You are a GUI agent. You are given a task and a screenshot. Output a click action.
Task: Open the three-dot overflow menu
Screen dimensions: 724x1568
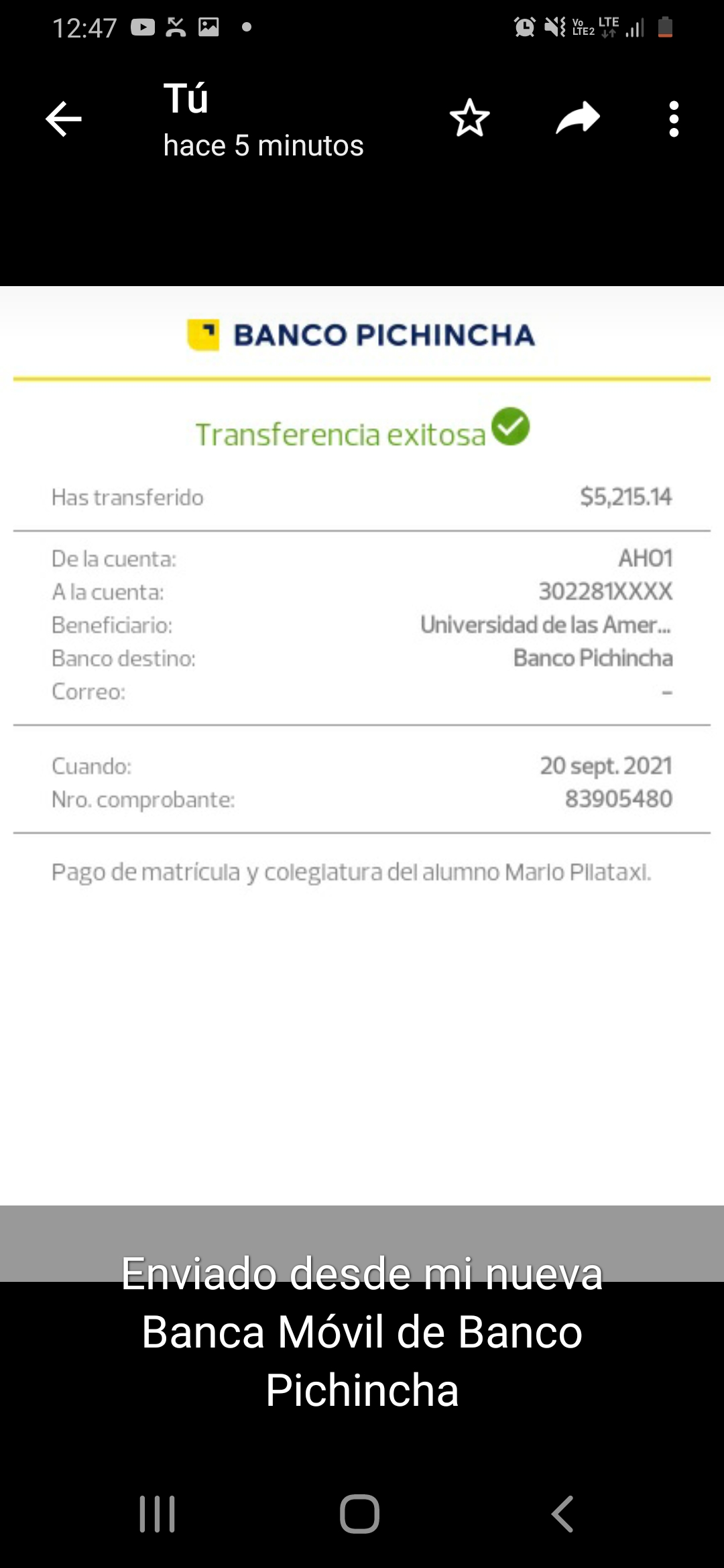674,119
